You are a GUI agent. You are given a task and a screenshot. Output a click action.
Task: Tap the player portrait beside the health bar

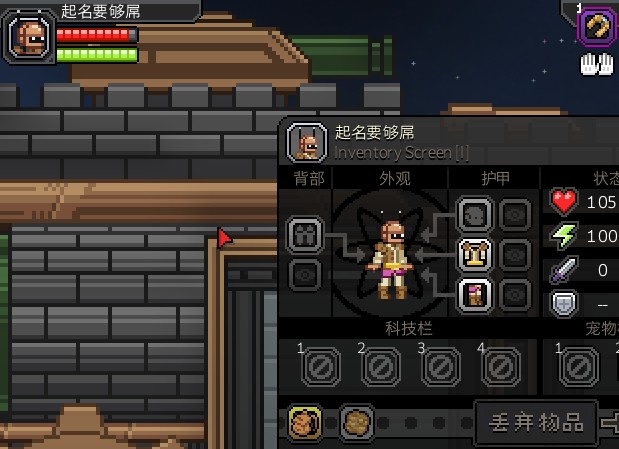(29, 38)
